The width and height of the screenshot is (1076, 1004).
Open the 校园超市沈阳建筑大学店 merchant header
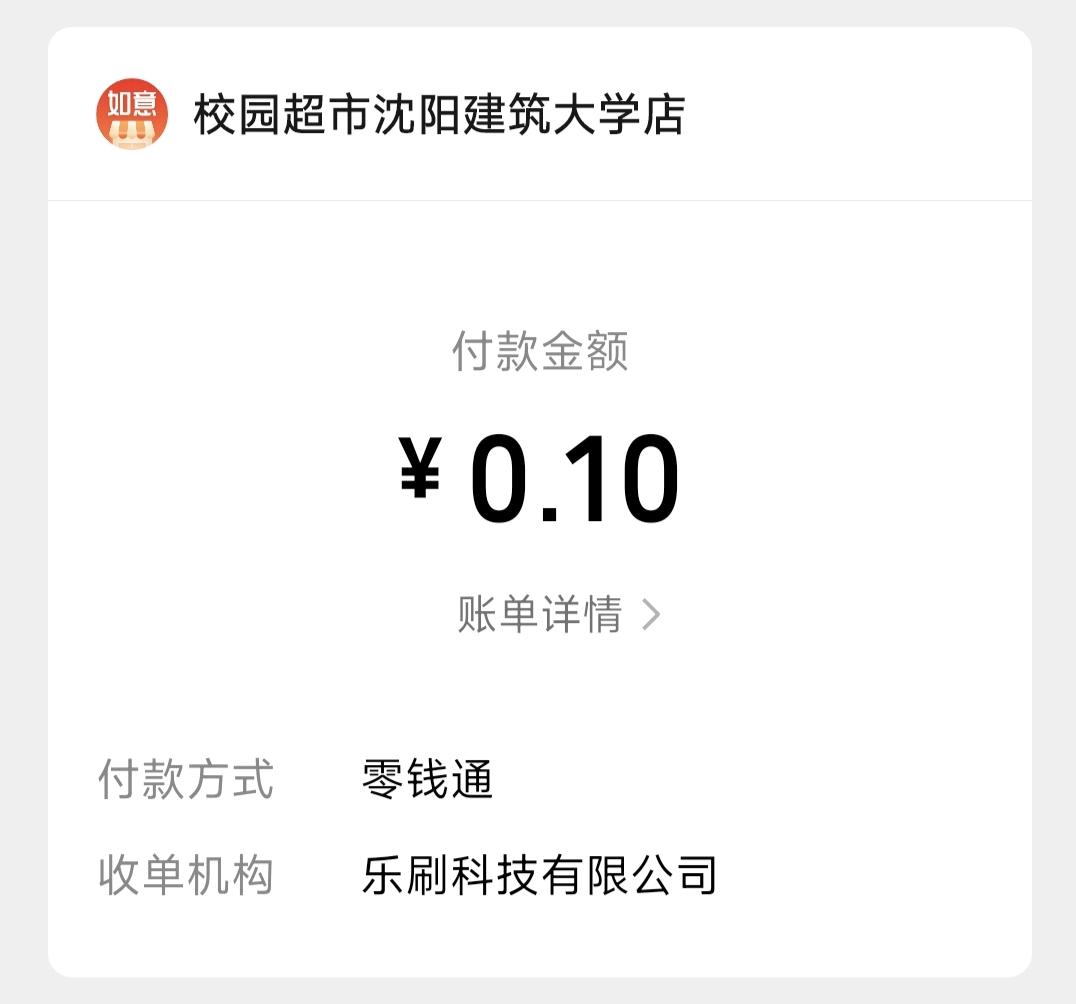438,115
